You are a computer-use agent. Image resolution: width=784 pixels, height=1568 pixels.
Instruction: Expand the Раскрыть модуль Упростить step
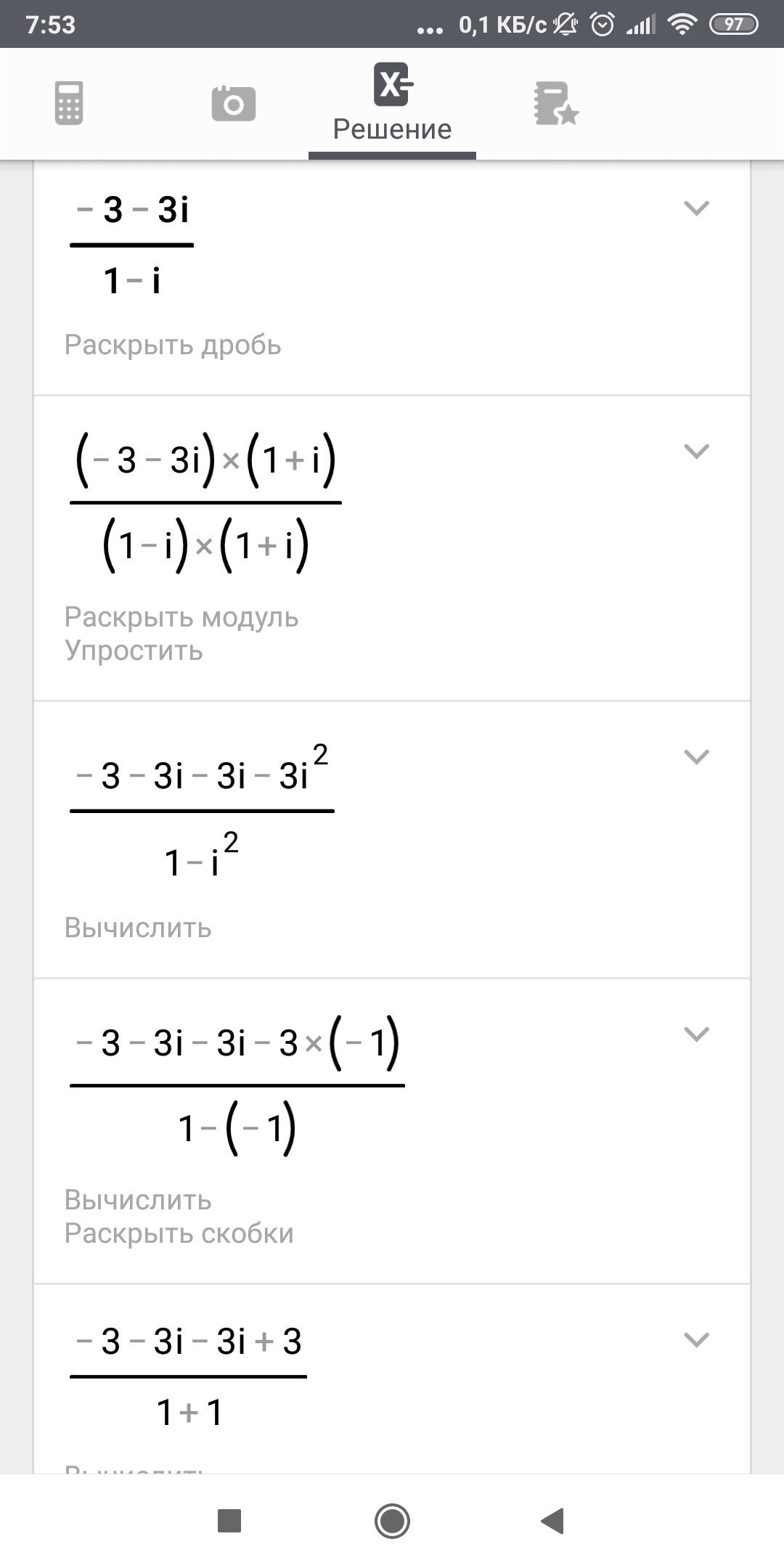pos(696,452)
